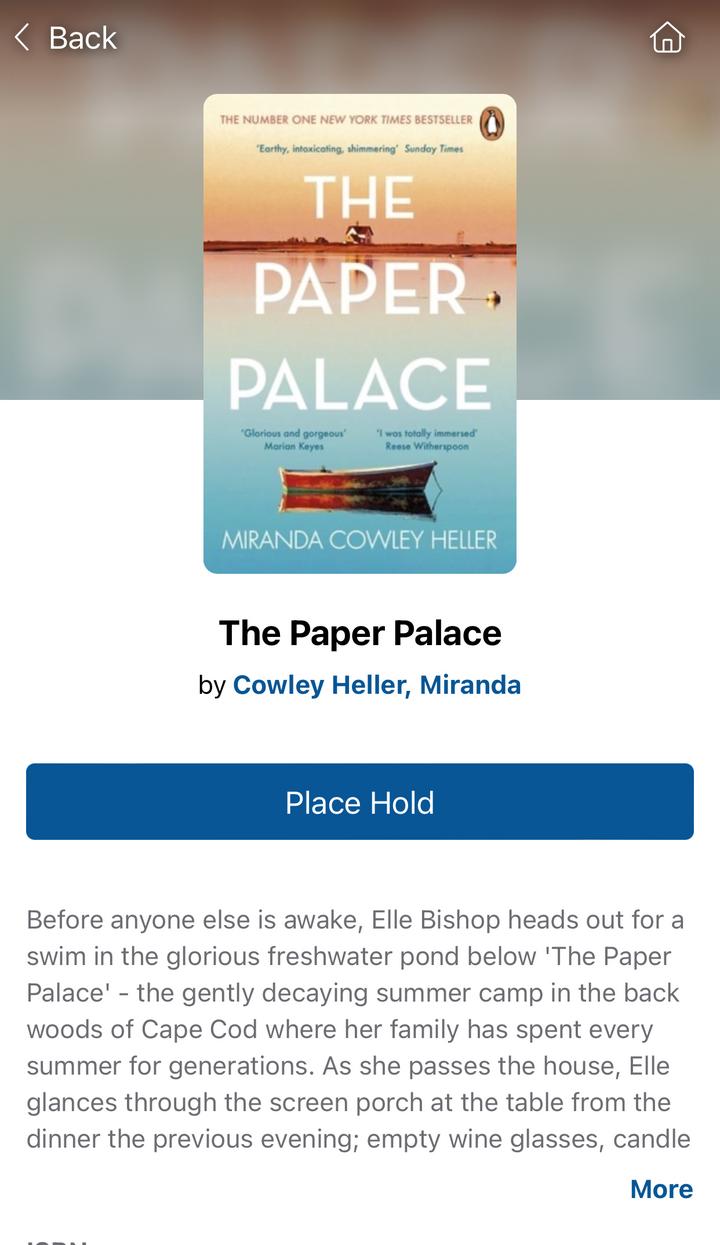Open the home icon
The height and width of the screenshot is (1245, 720).
pos(667,38)
